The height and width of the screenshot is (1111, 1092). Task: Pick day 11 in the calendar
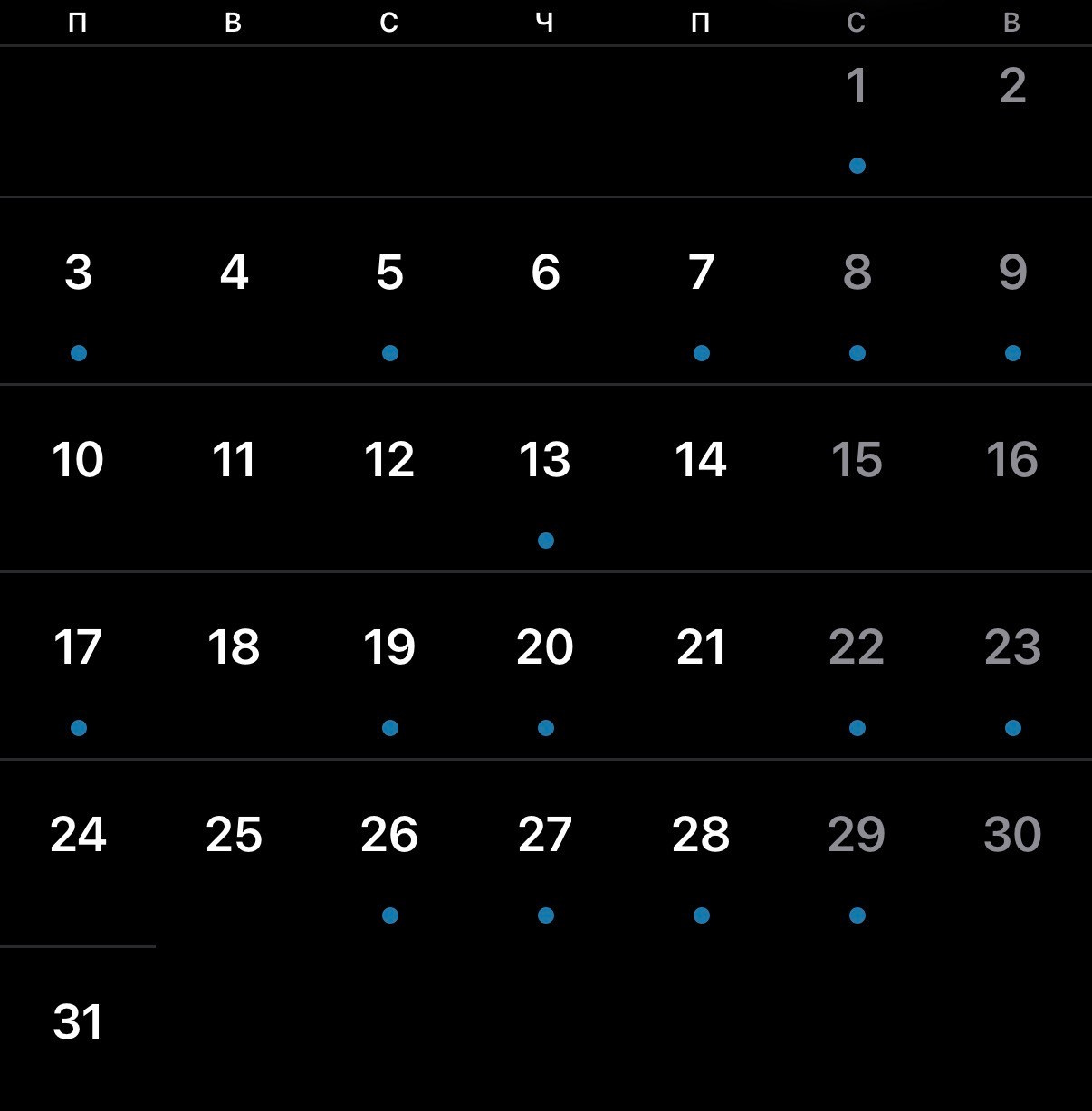click(234, 460)
